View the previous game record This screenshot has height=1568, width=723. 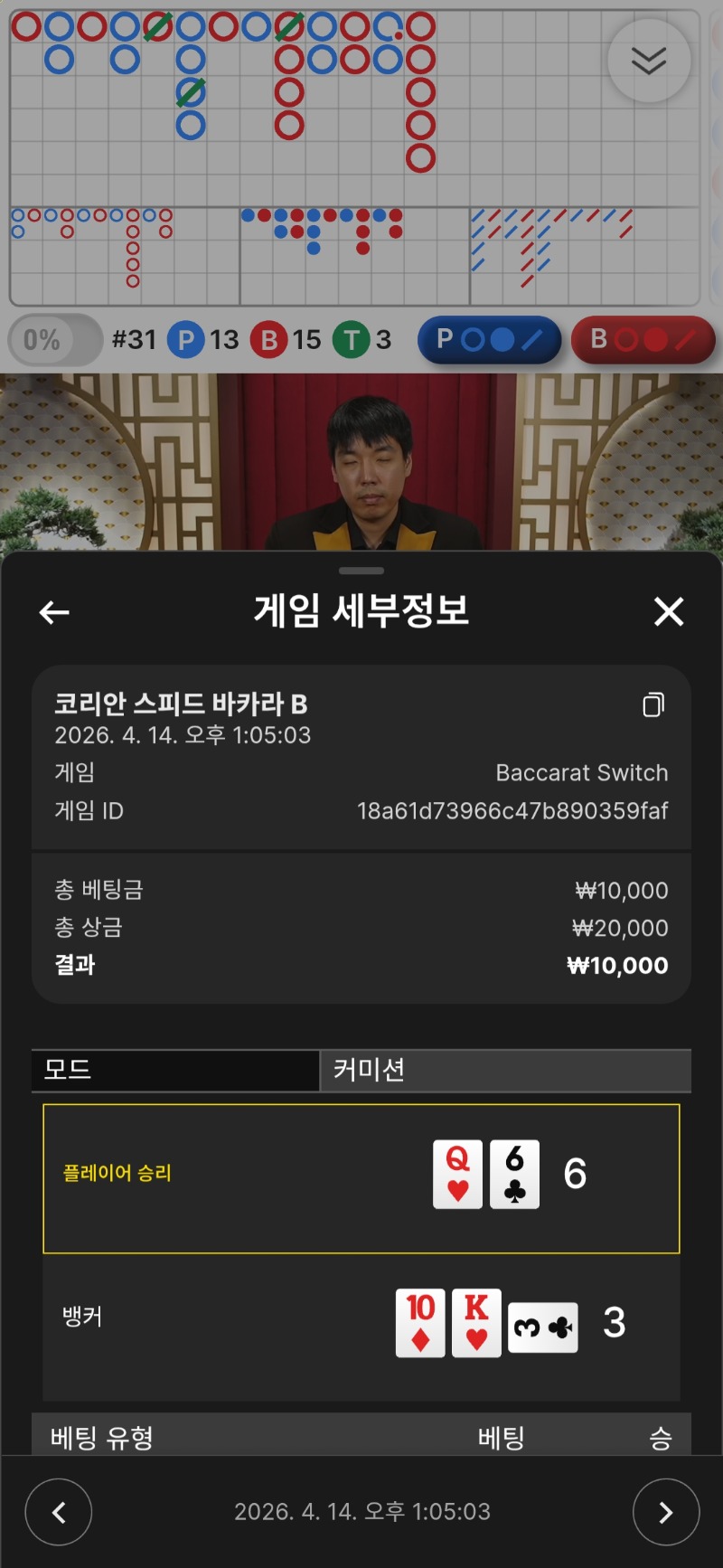59,1511
